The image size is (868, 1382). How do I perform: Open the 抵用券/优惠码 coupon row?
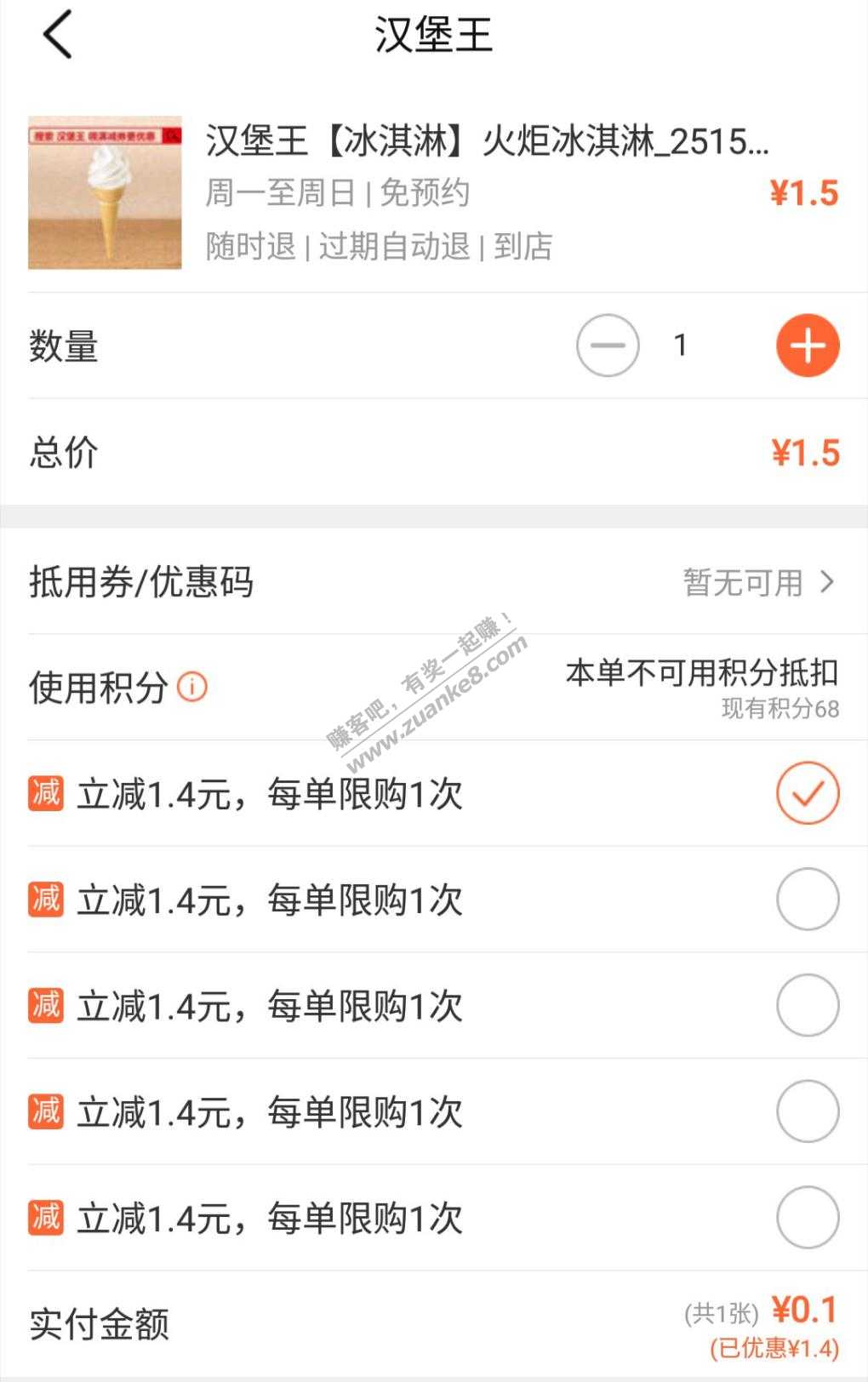pyautogui.click(x=434, y=582)
